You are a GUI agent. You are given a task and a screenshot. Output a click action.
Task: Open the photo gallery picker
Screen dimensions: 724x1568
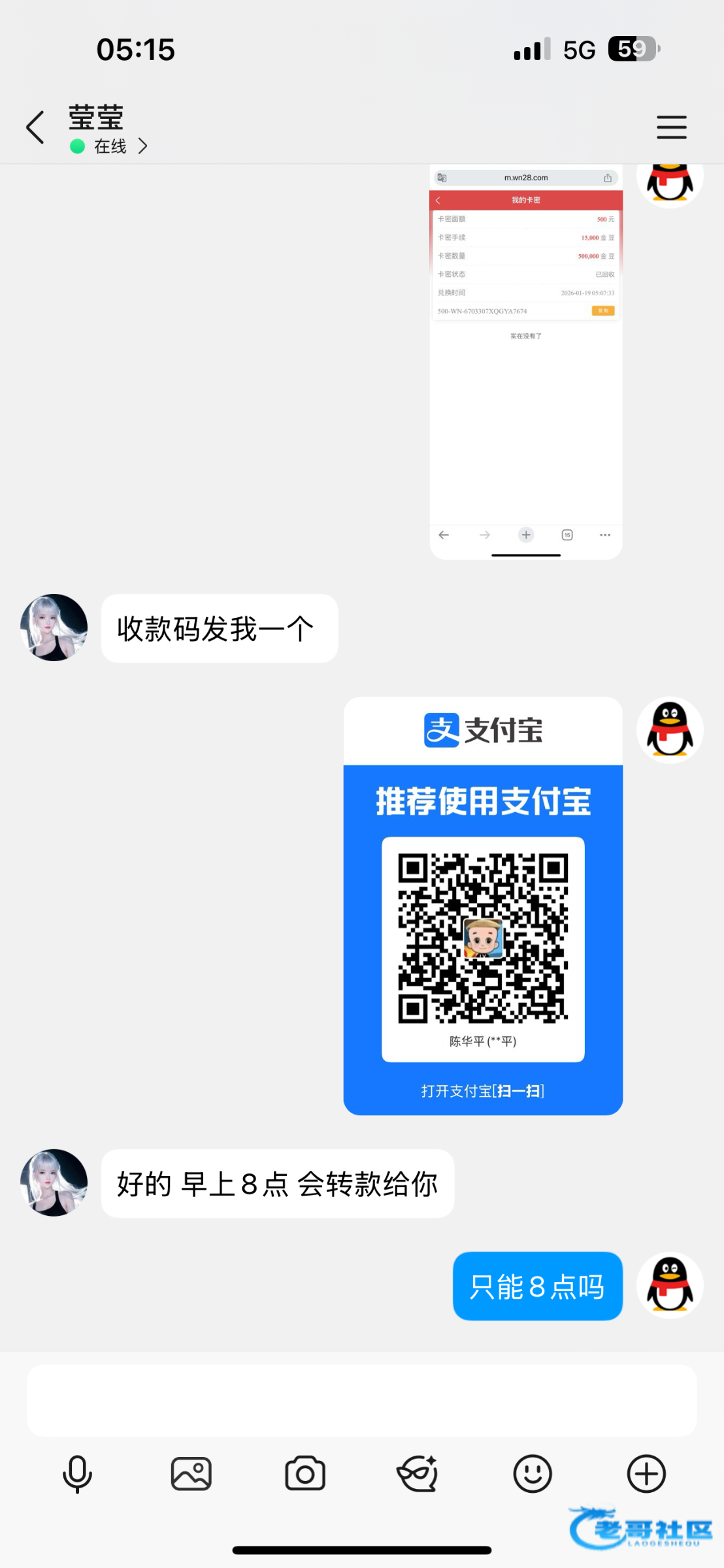[191, 1474]
